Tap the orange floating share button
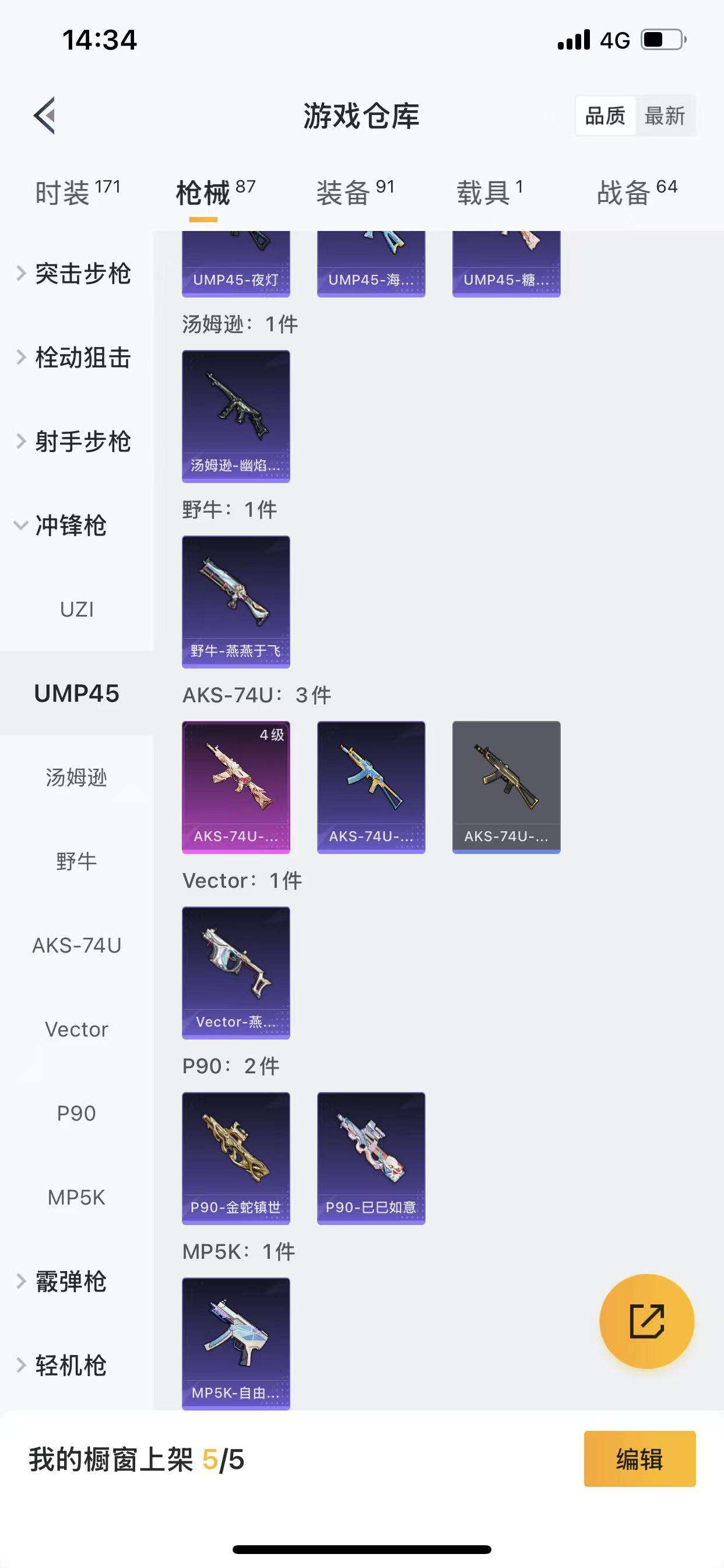 click(646, 1321)
